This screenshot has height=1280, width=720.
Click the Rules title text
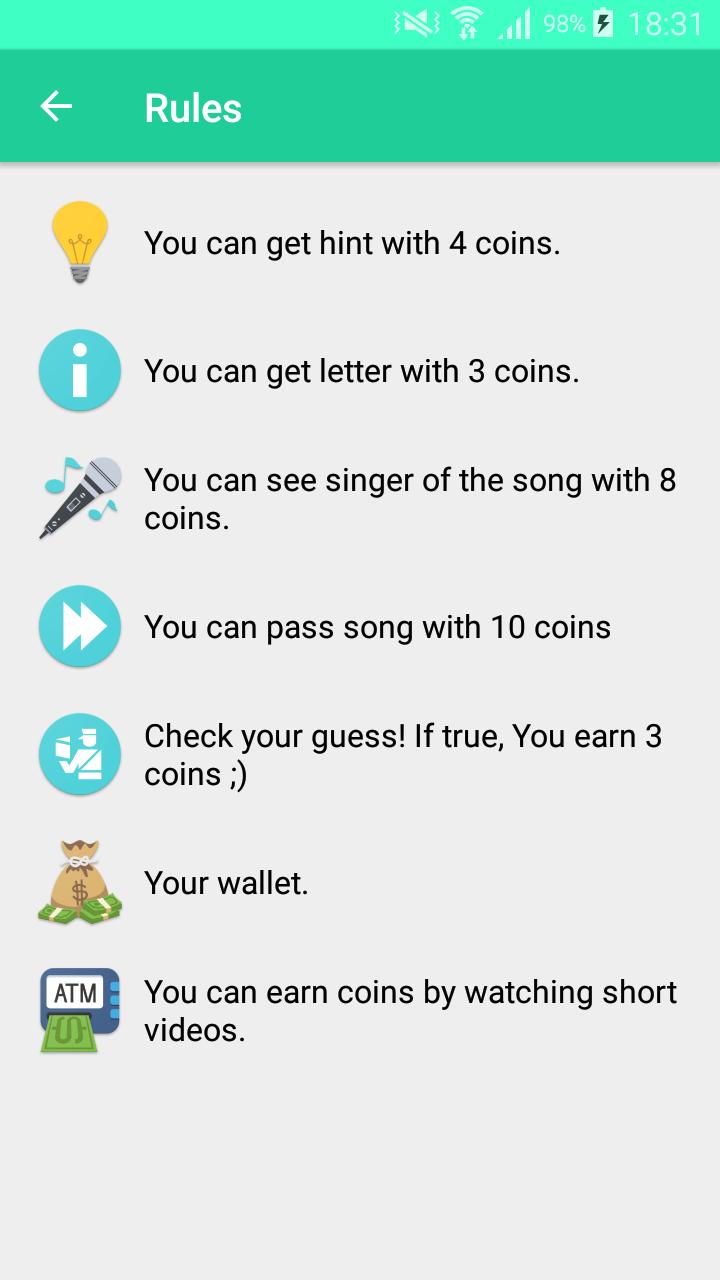pyautogui.click(x=192, y=107)
